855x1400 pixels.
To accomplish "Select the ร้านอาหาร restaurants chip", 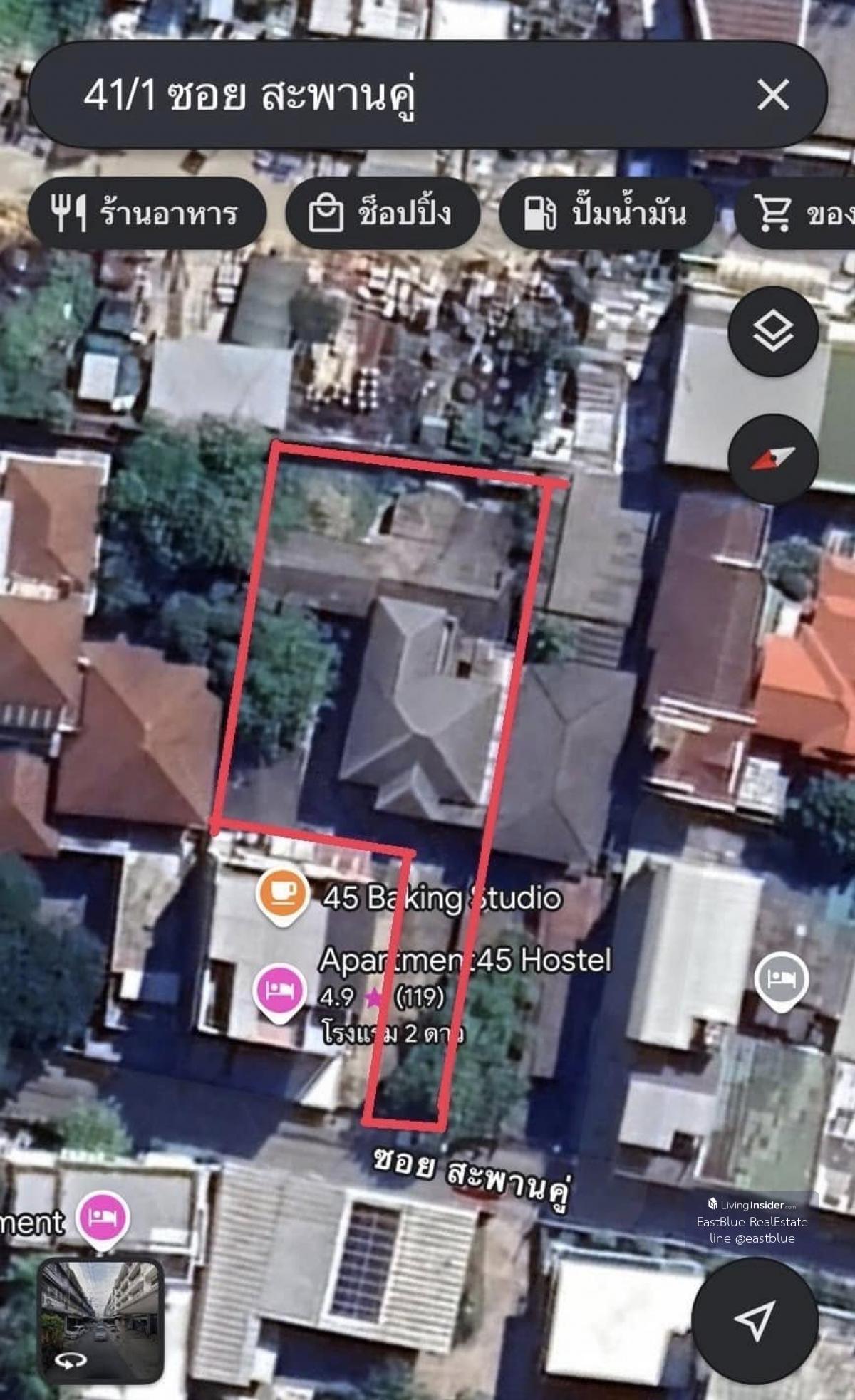I will pyautogui.click(x=146, y=213).
